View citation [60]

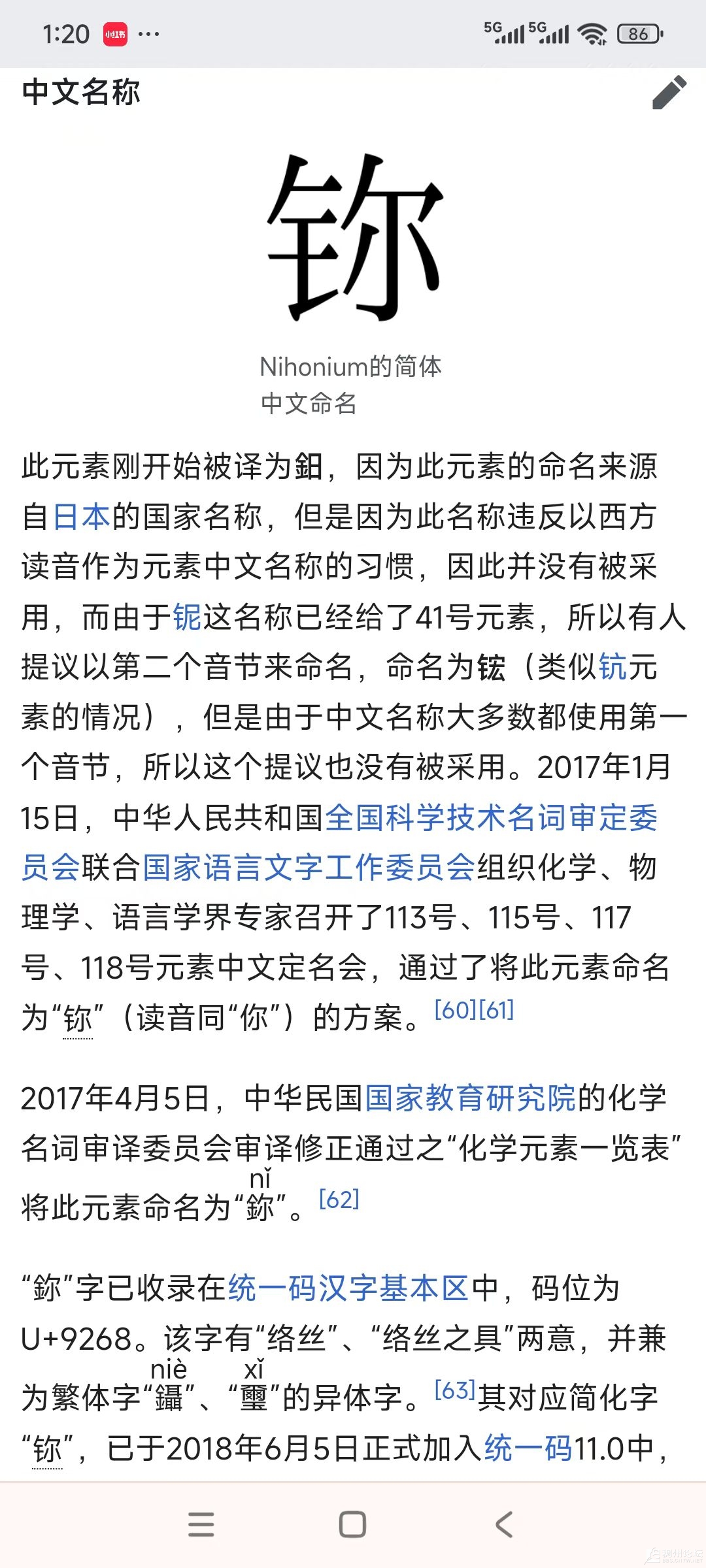click(455, 1010)
